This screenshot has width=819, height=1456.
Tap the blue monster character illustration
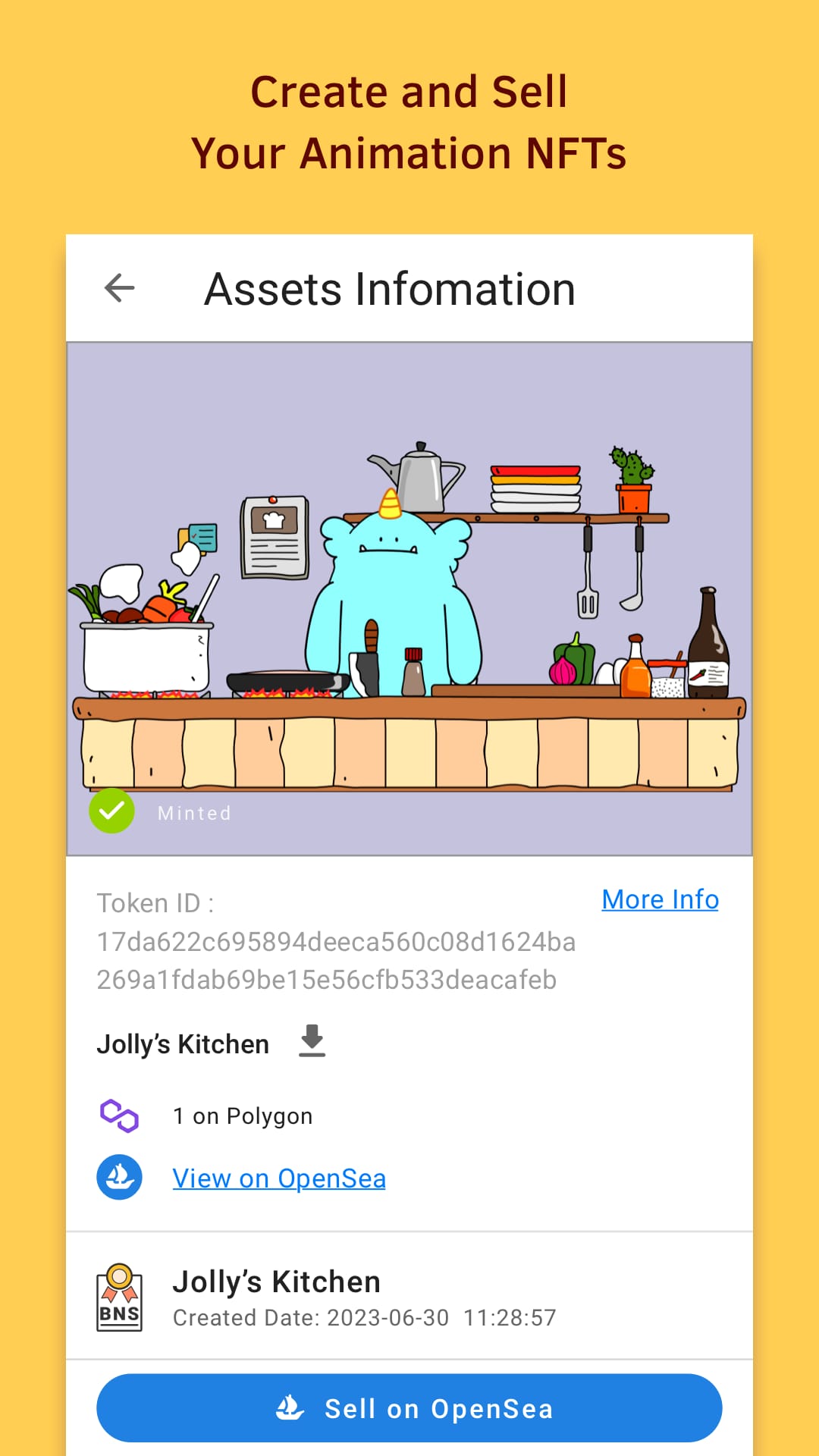click(396, 599)
